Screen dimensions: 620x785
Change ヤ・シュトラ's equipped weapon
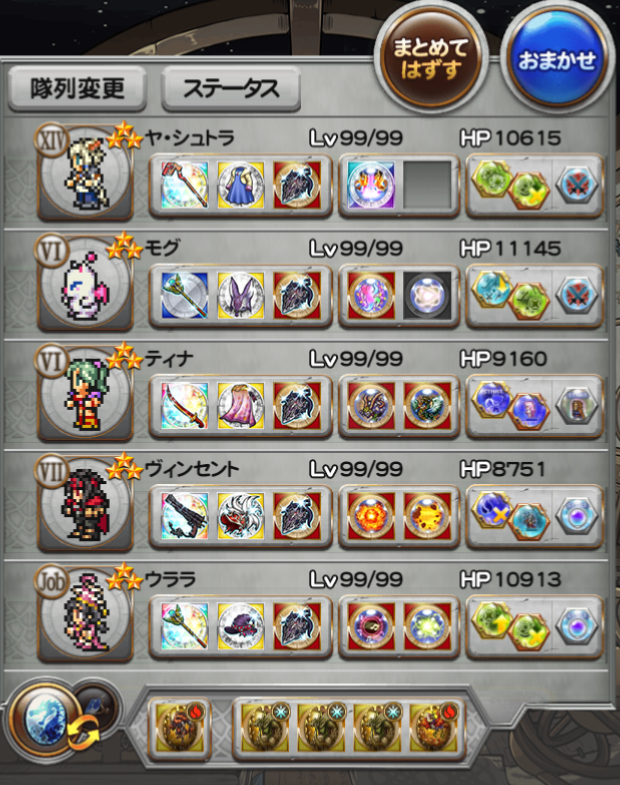[184, 185]
